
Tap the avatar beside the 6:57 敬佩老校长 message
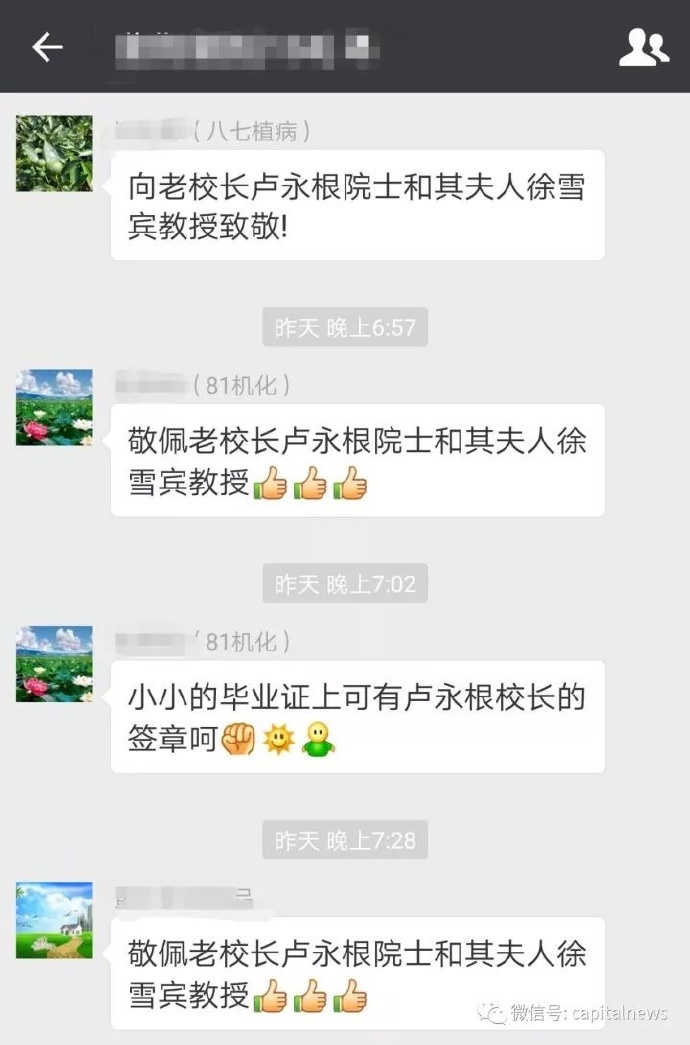(x=54, y=407)
